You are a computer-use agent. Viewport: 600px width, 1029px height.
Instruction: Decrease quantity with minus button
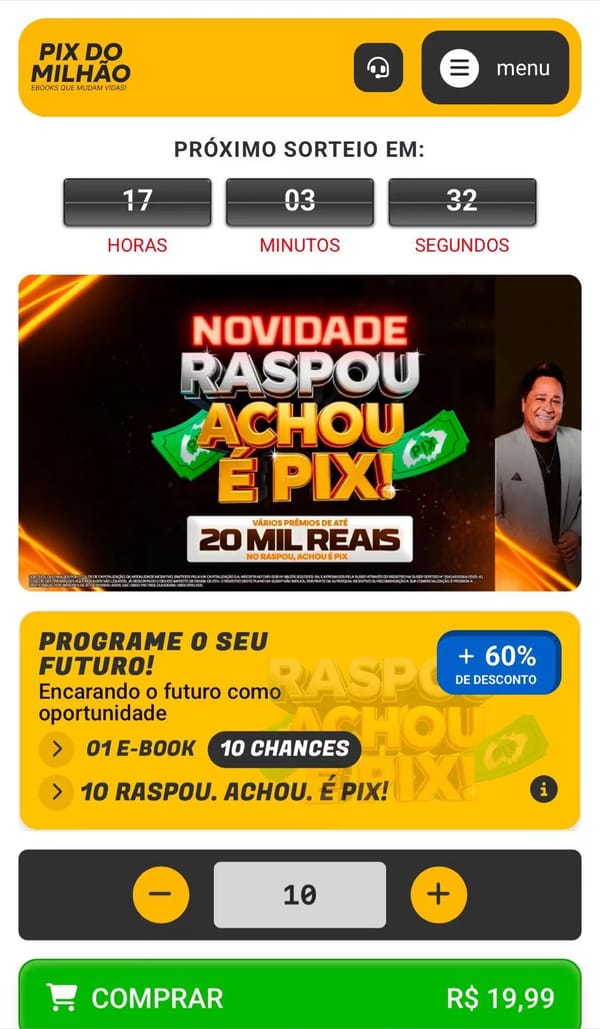pyautogui.click(x=161, y=894)
